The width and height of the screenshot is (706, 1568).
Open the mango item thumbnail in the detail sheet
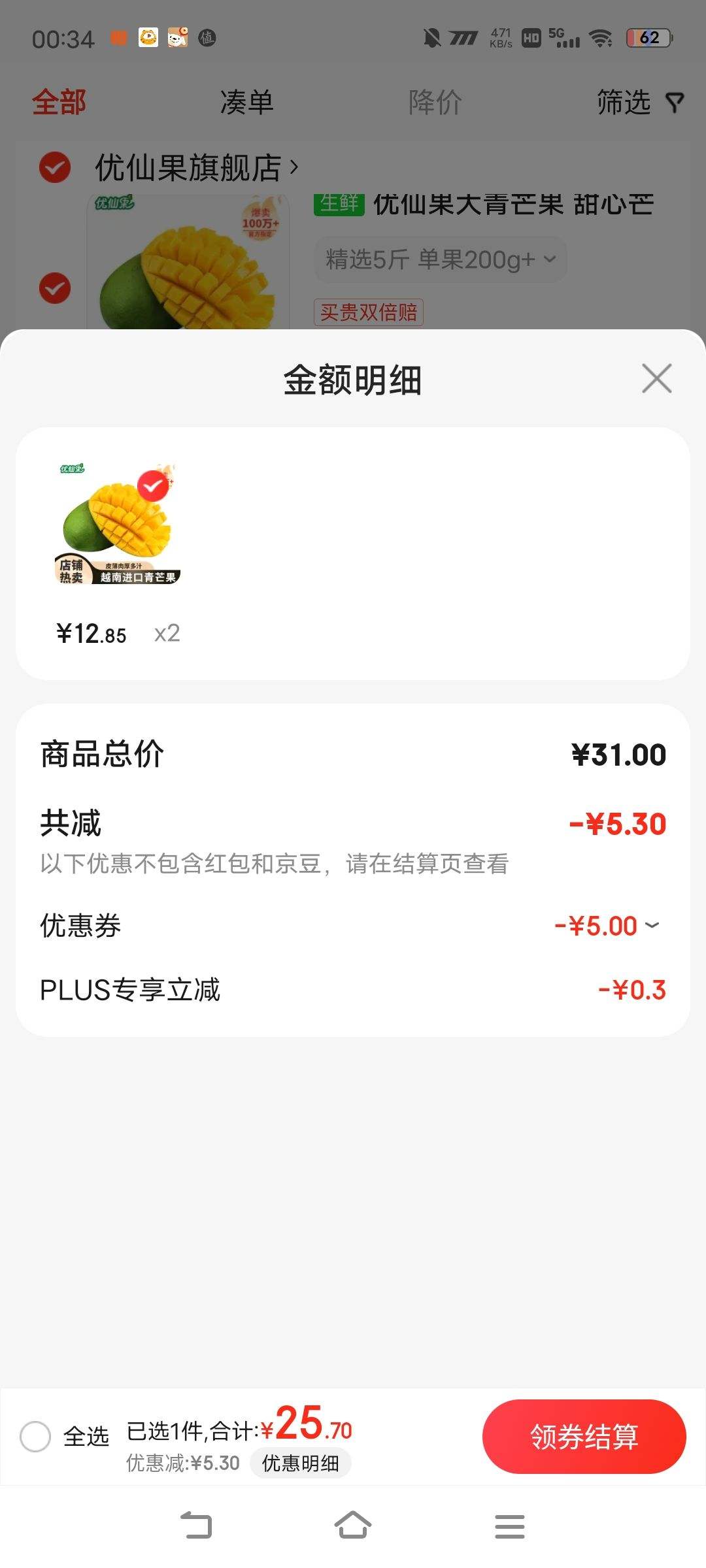118,524
